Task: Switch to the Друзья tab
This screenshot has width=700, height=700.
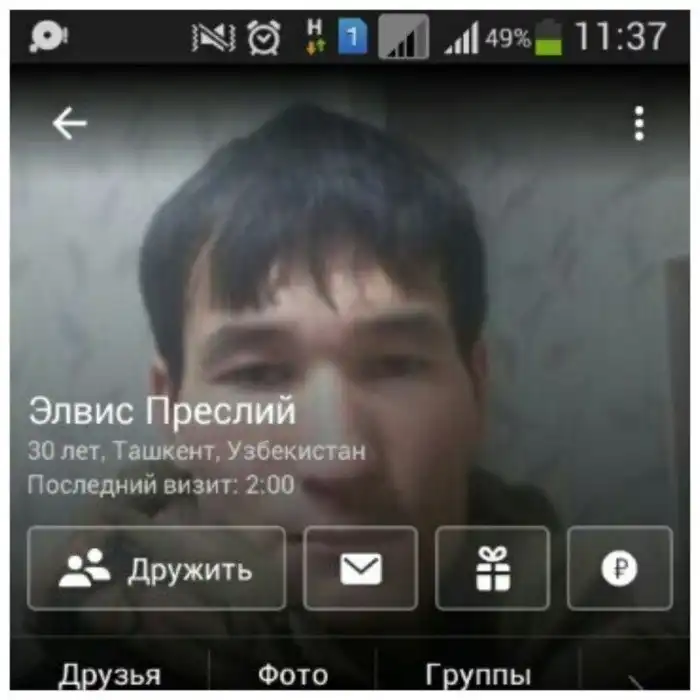Action: click(109, 675)
